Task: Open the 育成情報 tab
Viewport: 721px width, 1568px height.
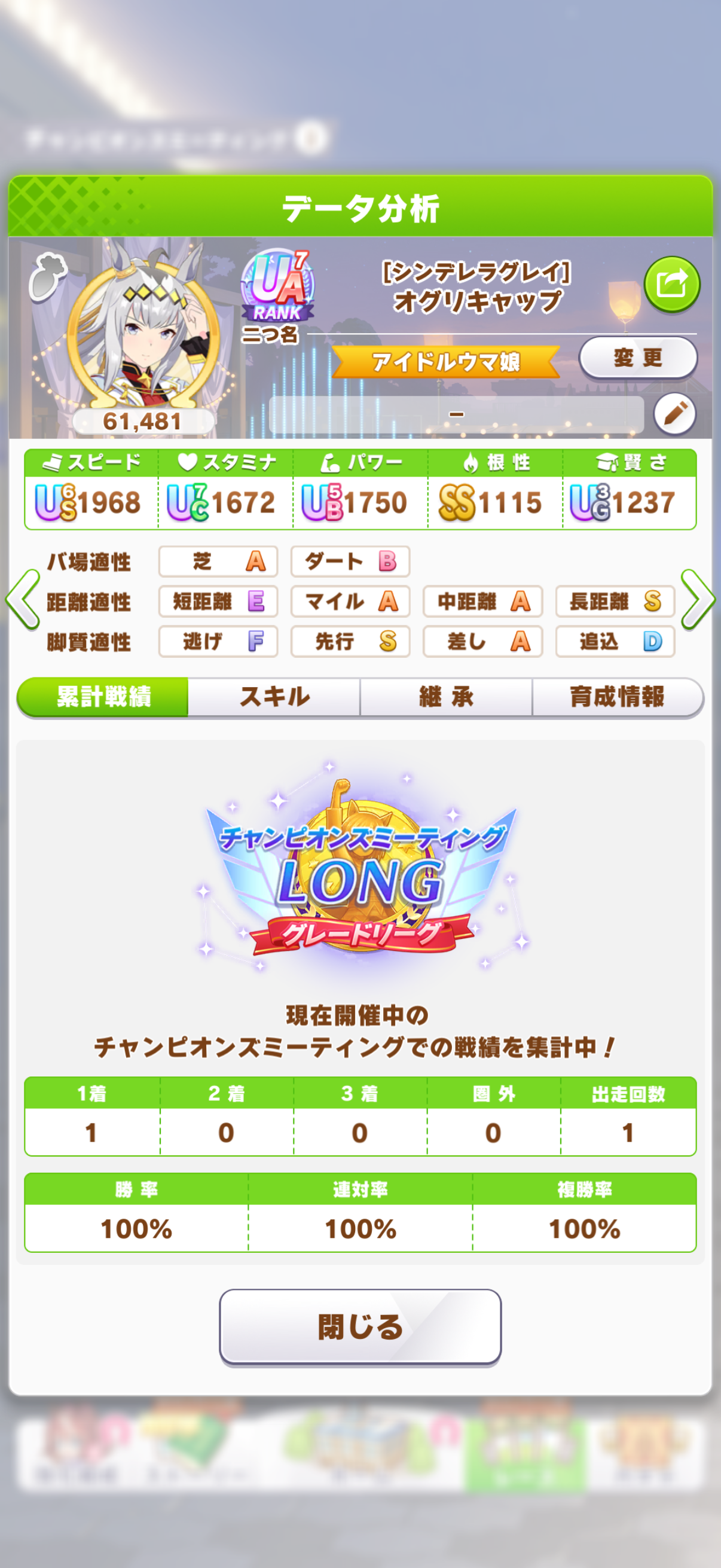Action: tap(617, 697)
